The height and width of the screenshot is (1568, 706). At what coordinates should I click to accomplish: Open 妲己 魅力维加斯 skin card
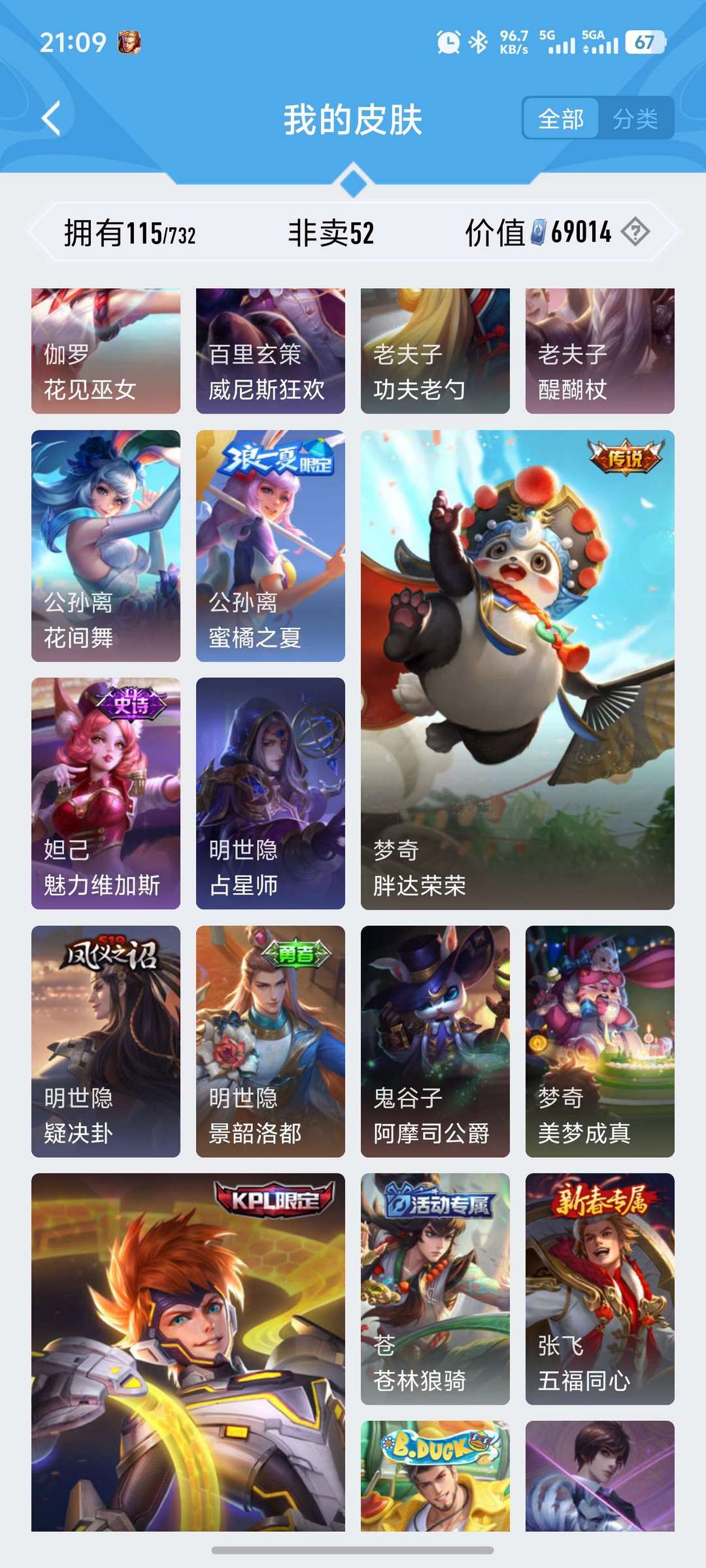[106, 793]
